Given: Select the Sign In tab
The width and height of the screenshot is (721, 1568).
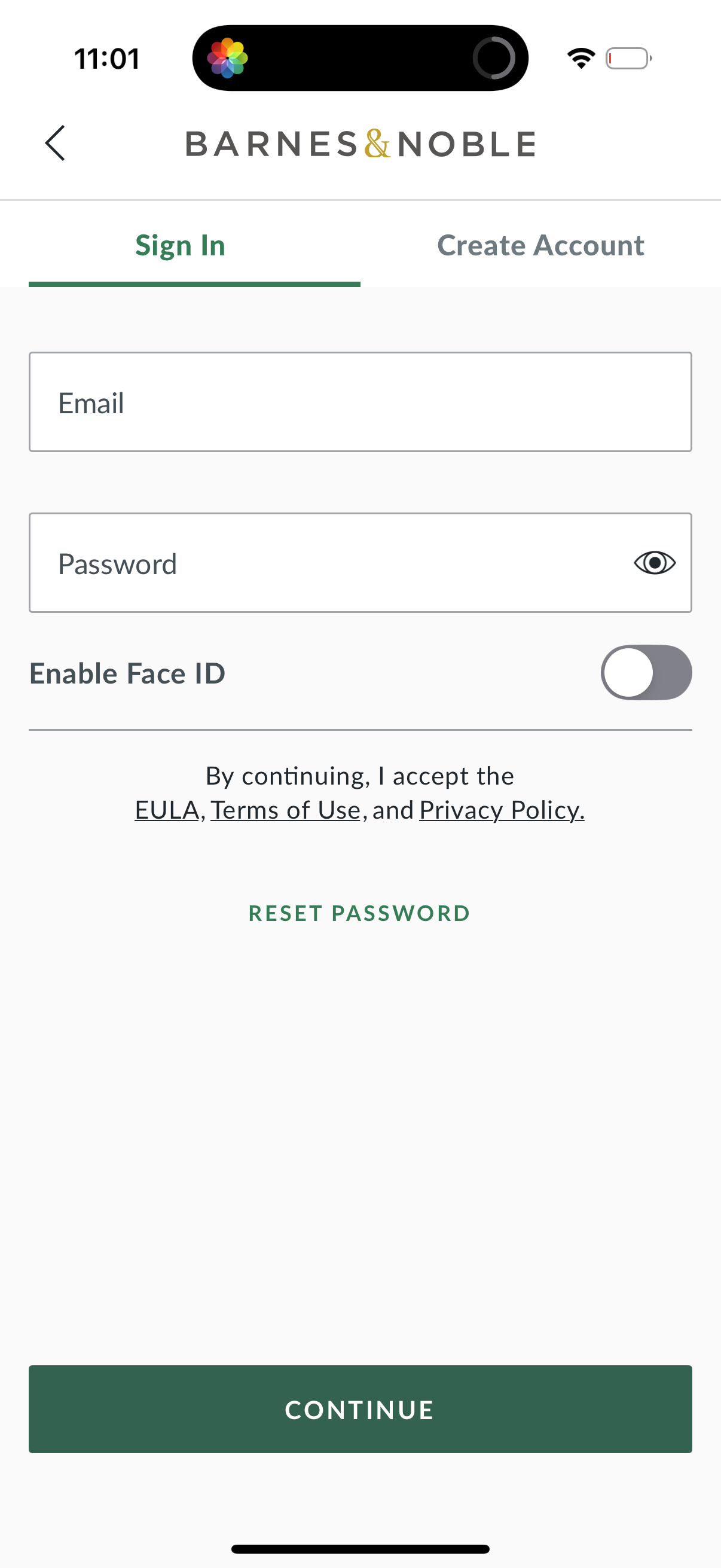Looking at the screenshot, I should [x=180, y=245].
